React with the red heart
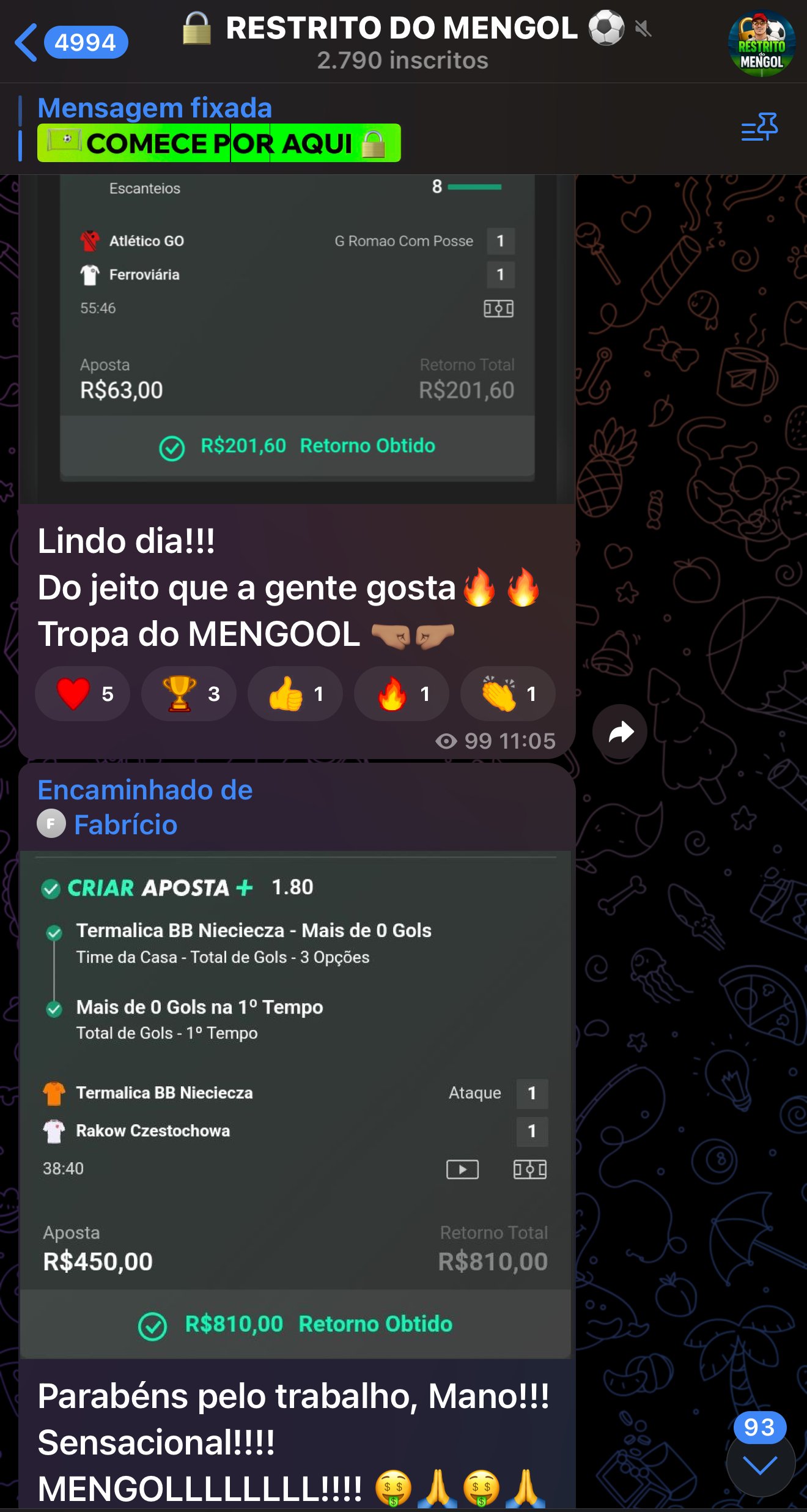Screen dimensions: 807x1512 point(83,694)
